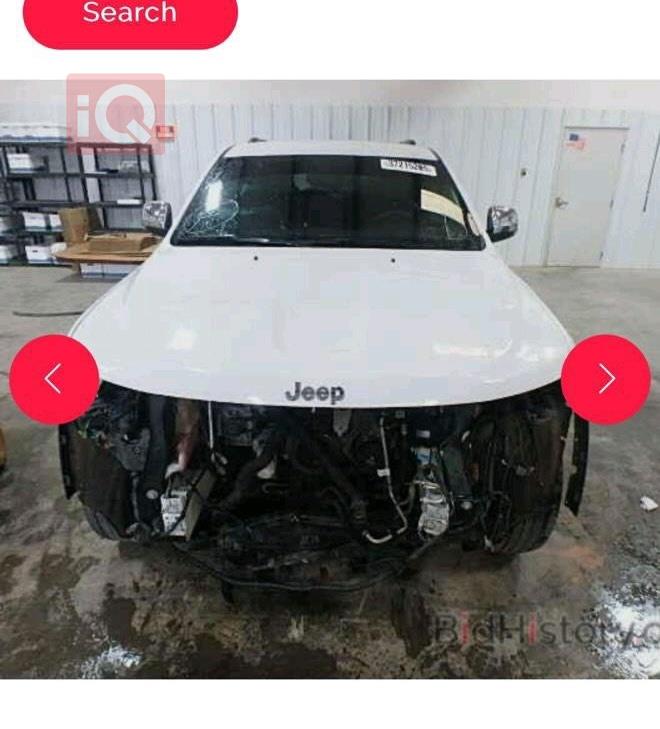
Task: Tap the red Search button
Action: pyautogui.click(x=130, y=15)
